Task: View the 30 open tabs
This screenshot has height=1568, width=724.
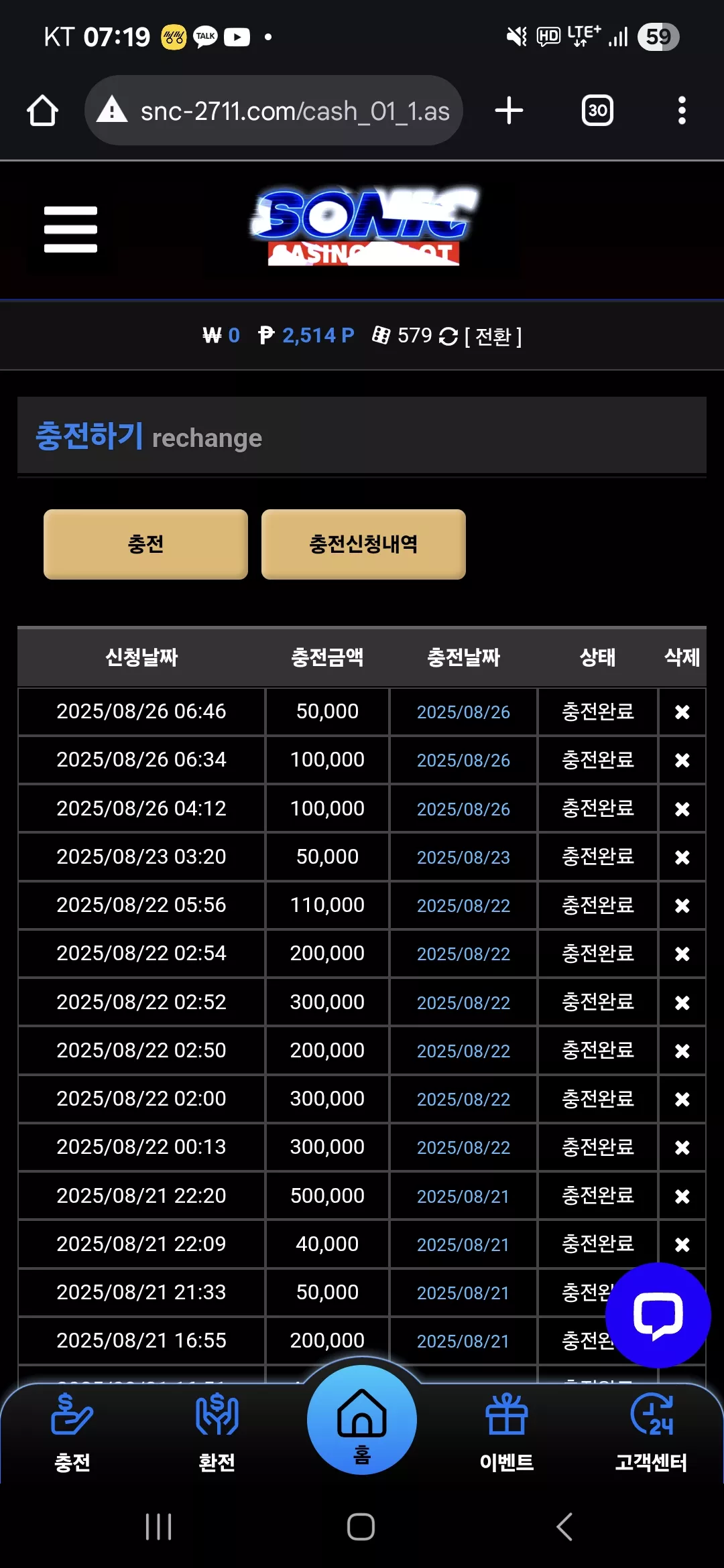Action: (x=597, y=111)
